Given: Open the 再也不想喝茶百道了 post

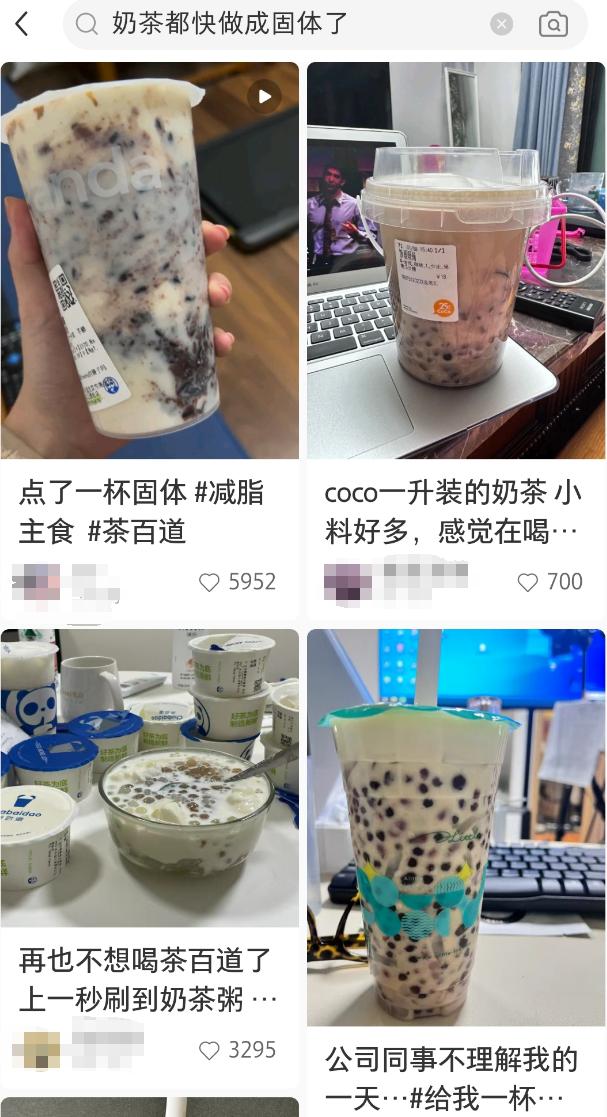Looking at the screenshot, I should click(150, 778).
